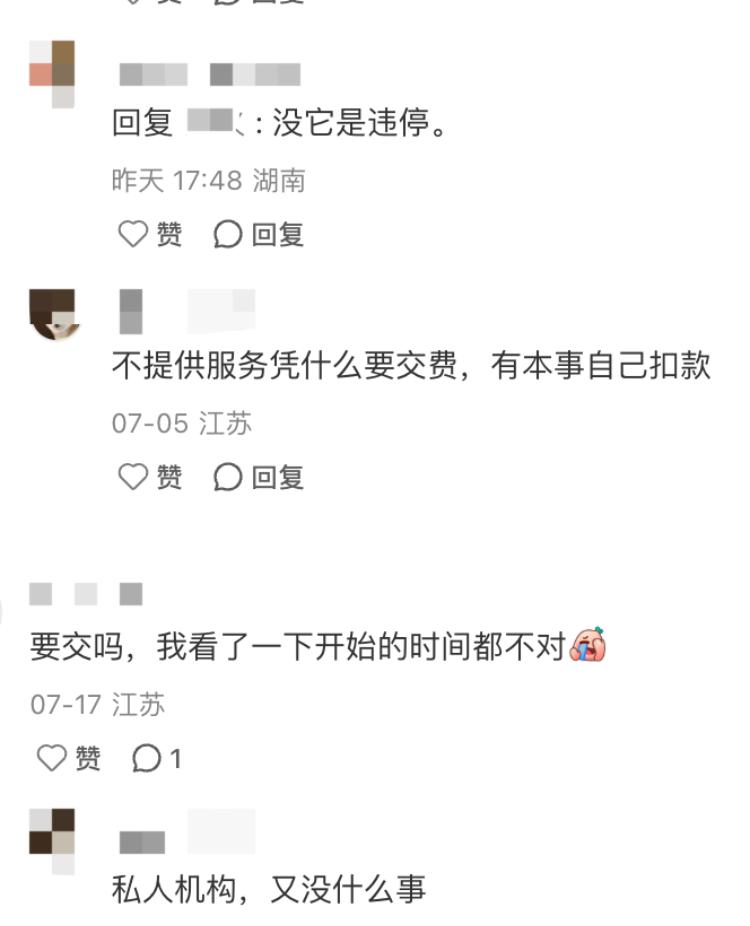Open avatar of the 湖南 commenter
The height and width of the screenshot is (926, 750).
pos(52,73)
